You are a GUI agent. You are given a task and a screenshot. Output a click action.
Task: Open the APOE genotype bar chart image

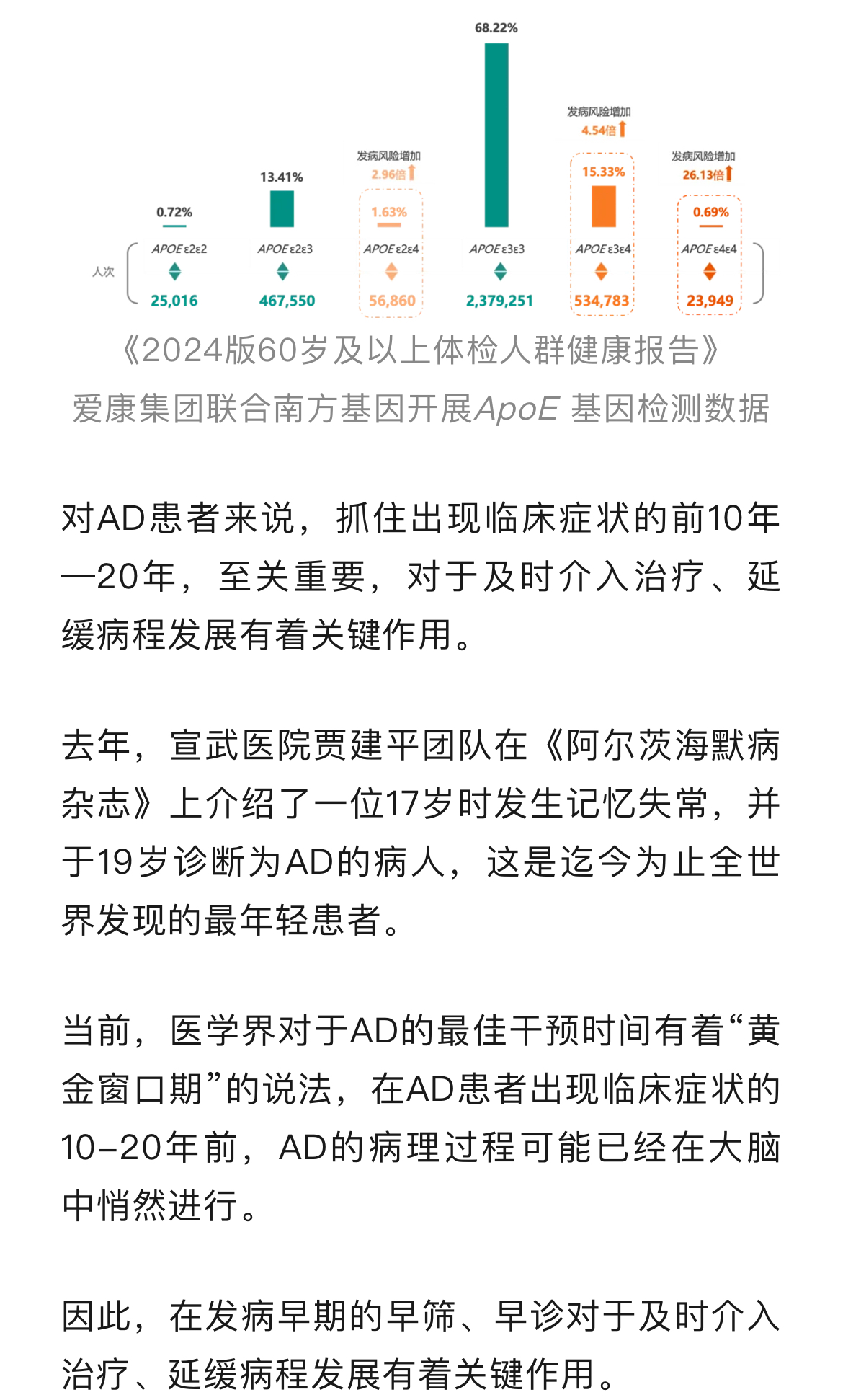tap(425, 166)
